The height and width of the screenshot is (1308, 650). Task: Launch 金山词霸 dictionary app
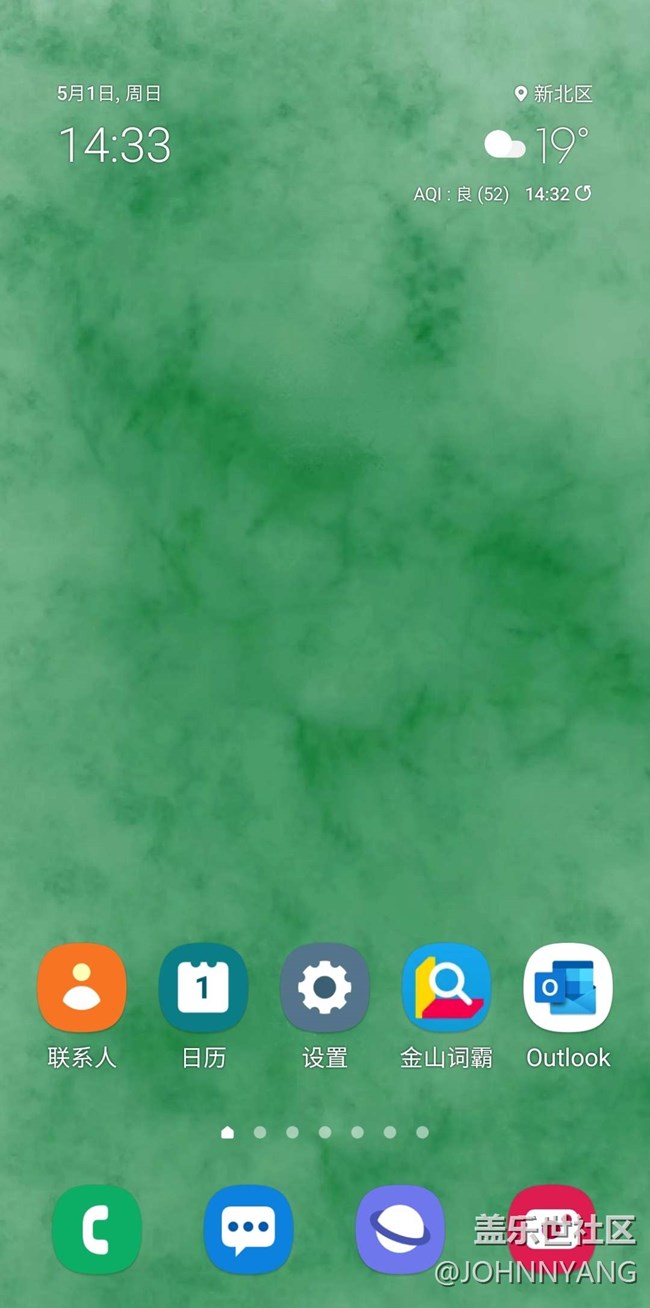pyautogui.click(x=446, y=988)
